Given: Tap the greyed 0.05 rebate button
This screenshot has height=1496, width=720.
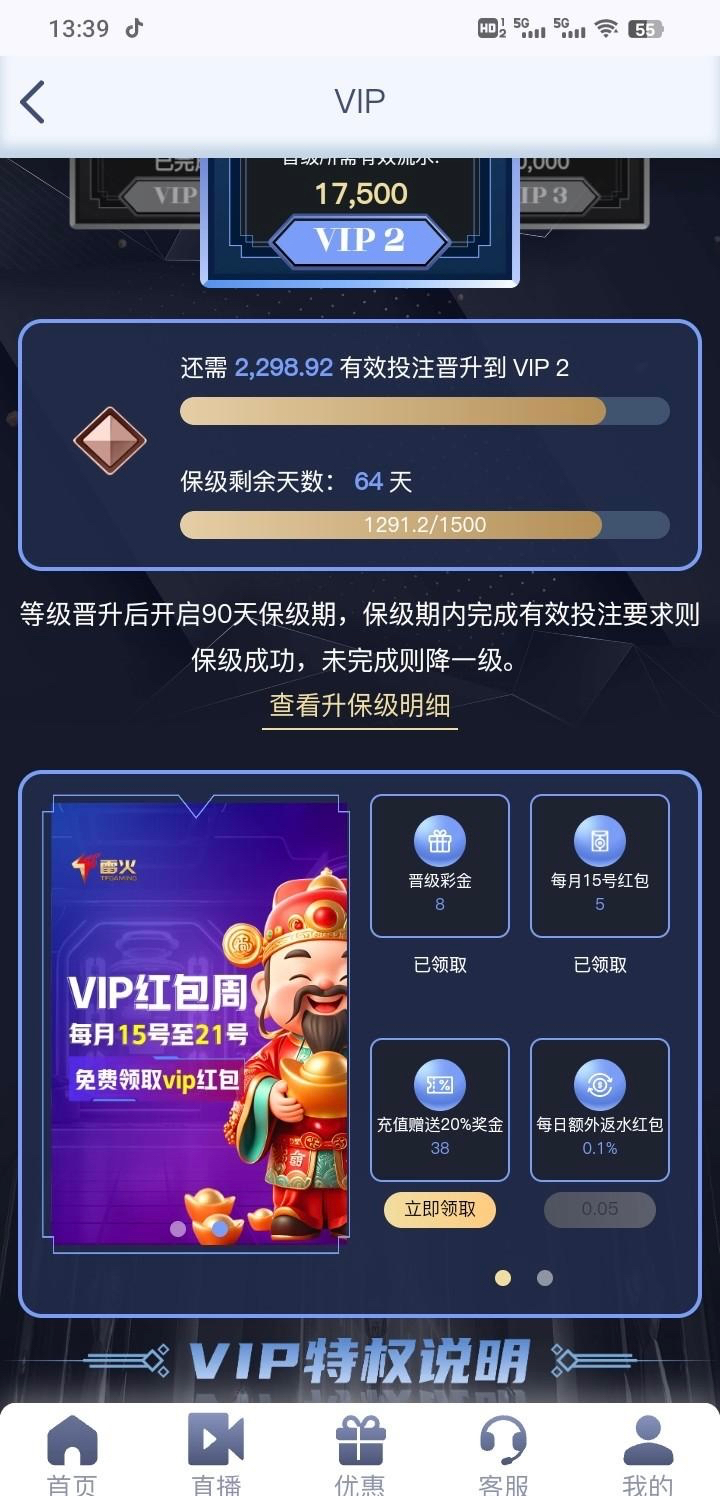Looking at the screenshot, I should pyautogui.click(x=600, y=1209).
